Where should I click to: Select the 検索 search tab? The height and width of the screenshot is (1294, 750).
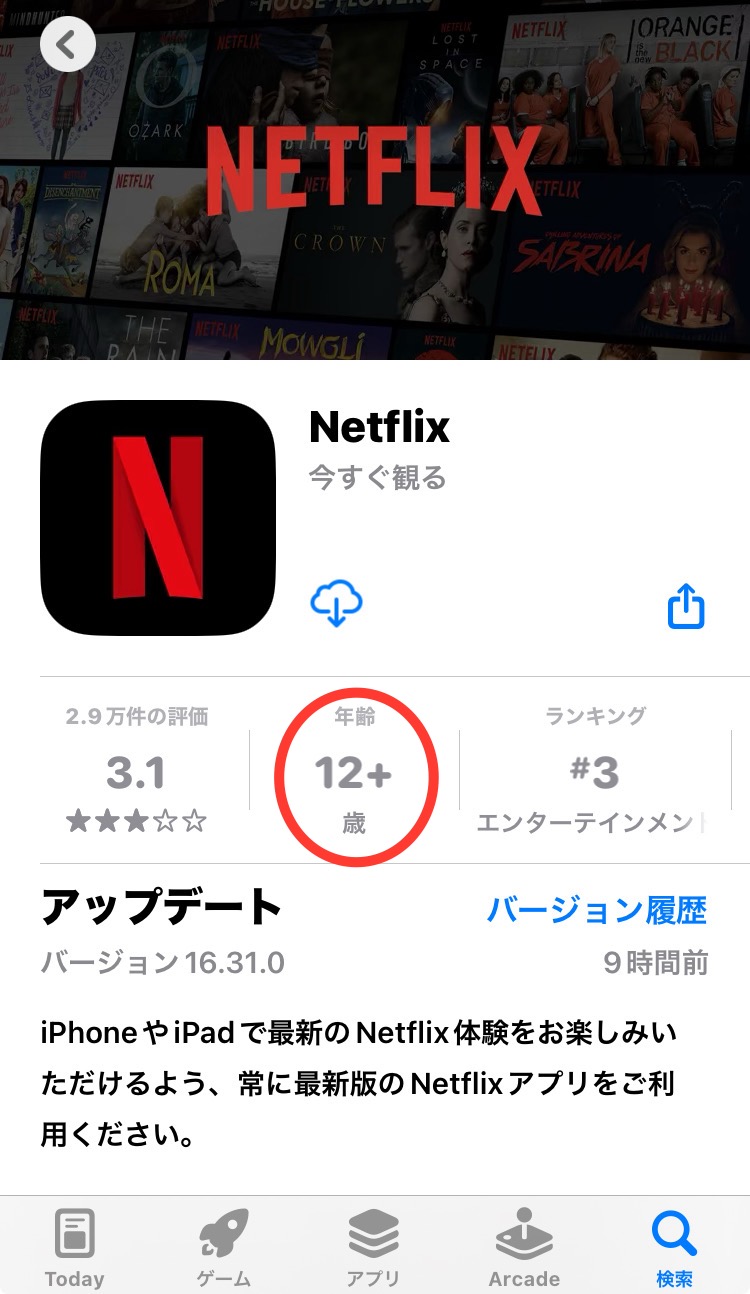click(674, 1246)
